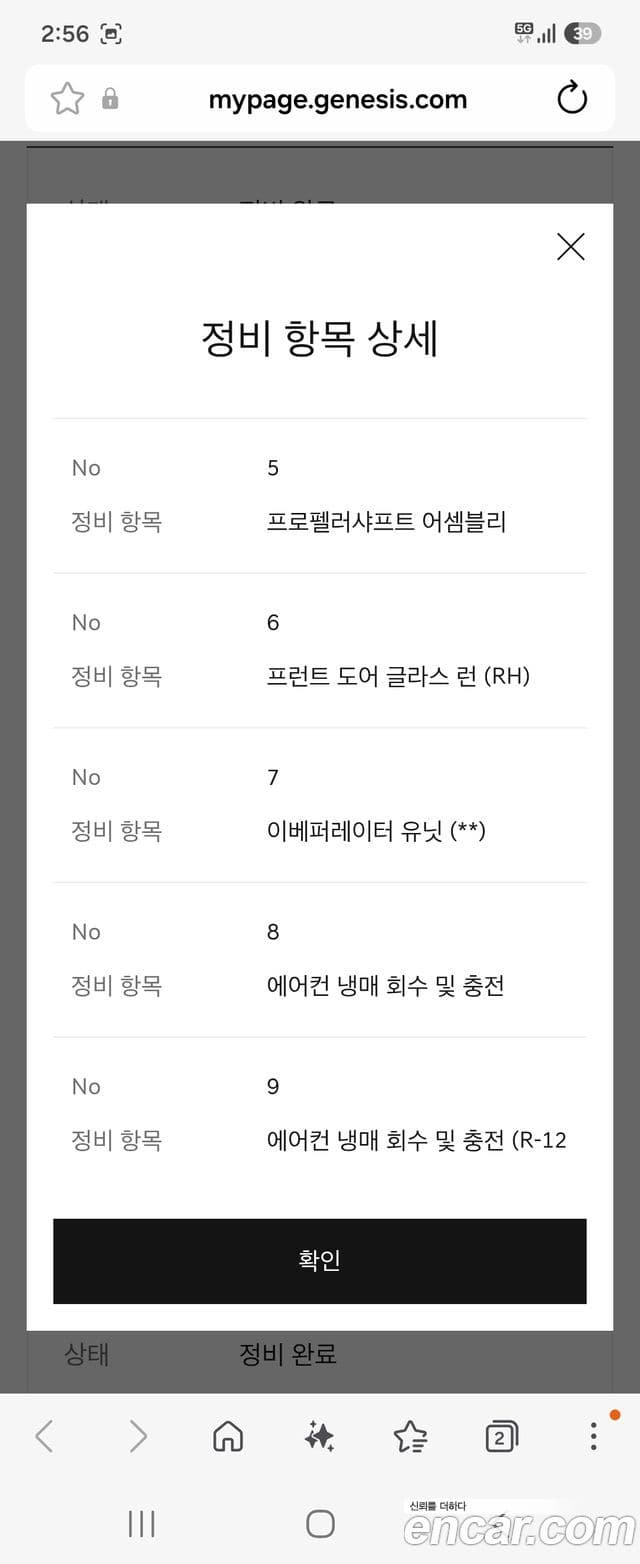Open the AI sparkle assistant
This screenshot has width=640, height=1564.
(x=319, y=1437)
